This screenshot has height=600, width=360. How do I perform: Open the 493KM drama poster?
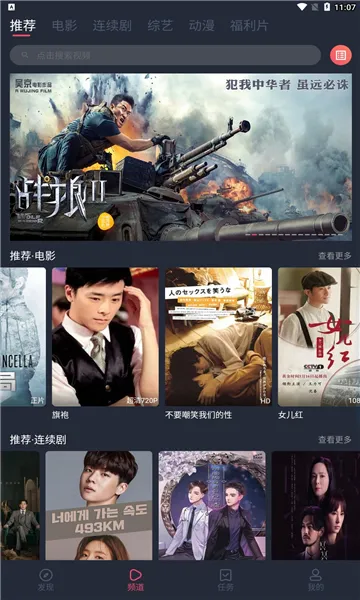tap(99, 505)
